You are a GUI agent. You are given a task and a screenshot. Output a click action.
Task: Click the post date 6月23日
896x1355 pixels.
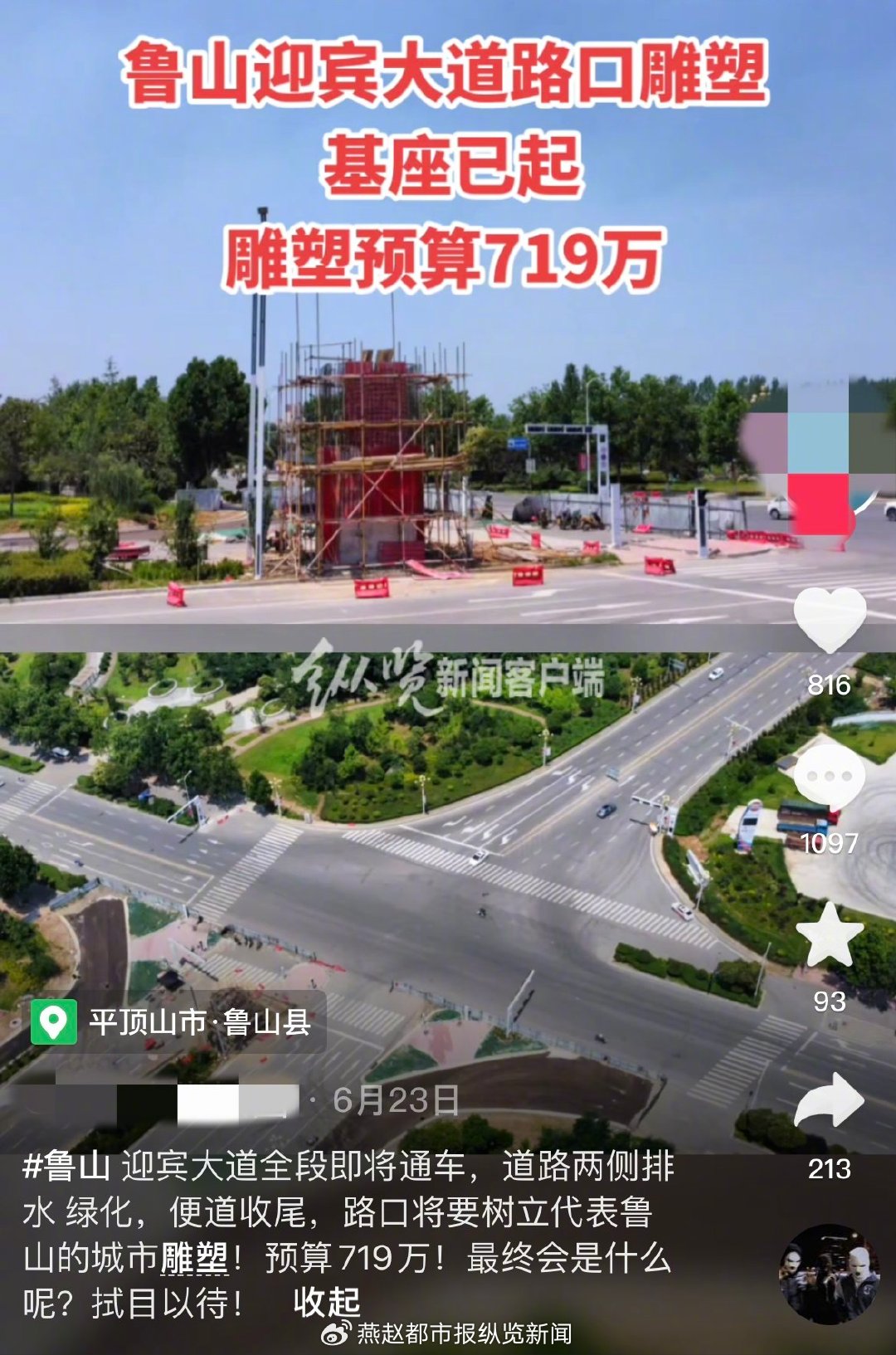pos(394,1100)
